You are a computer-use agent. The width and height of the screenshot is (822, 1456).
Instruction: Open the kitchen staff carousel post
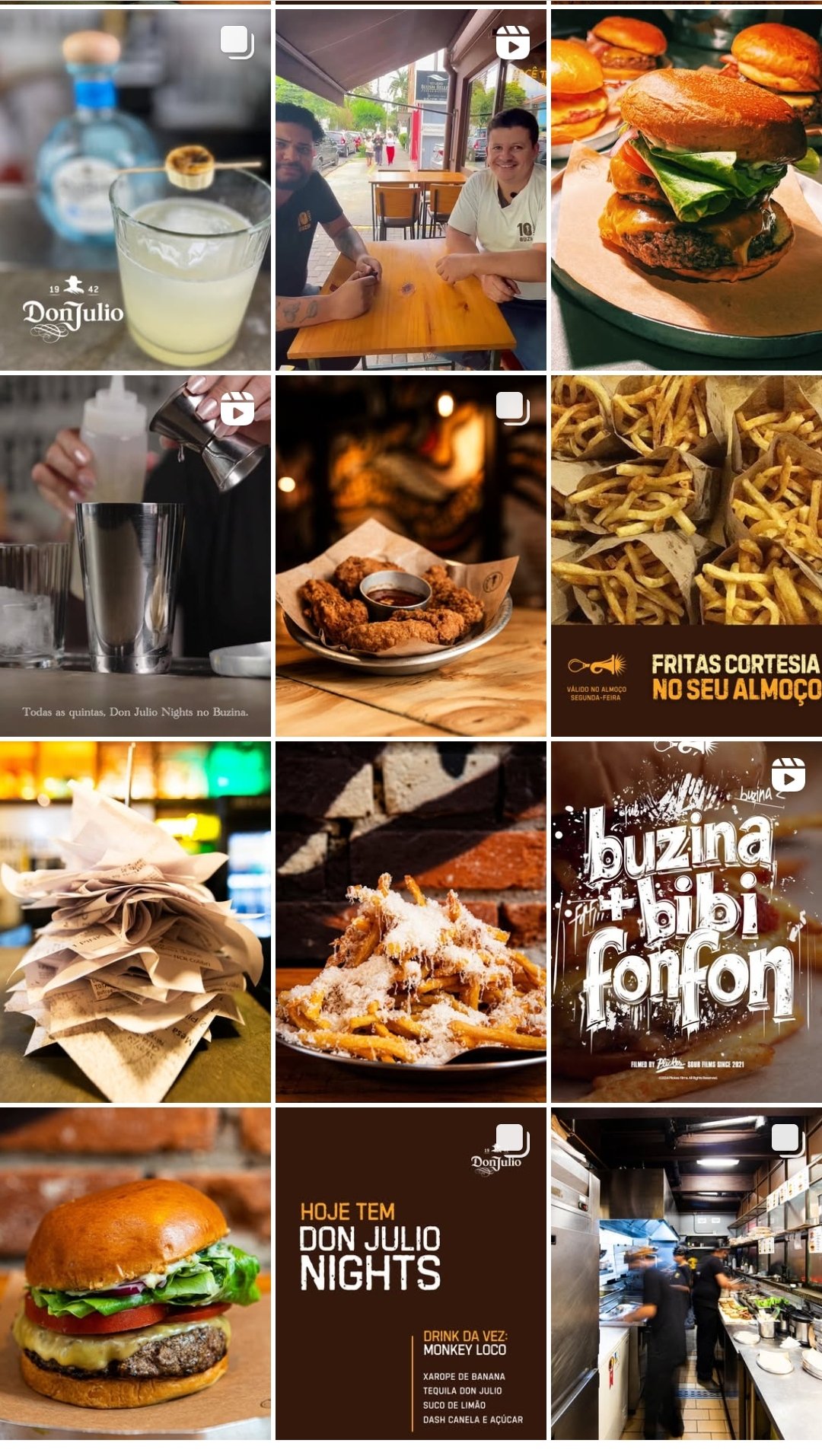coord(687,1273)
